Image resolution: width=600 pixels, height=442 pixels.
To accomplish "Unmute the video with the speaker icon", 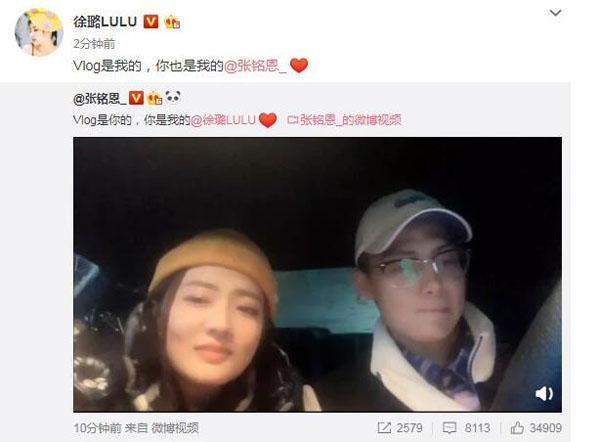I will tap(544, 393).
